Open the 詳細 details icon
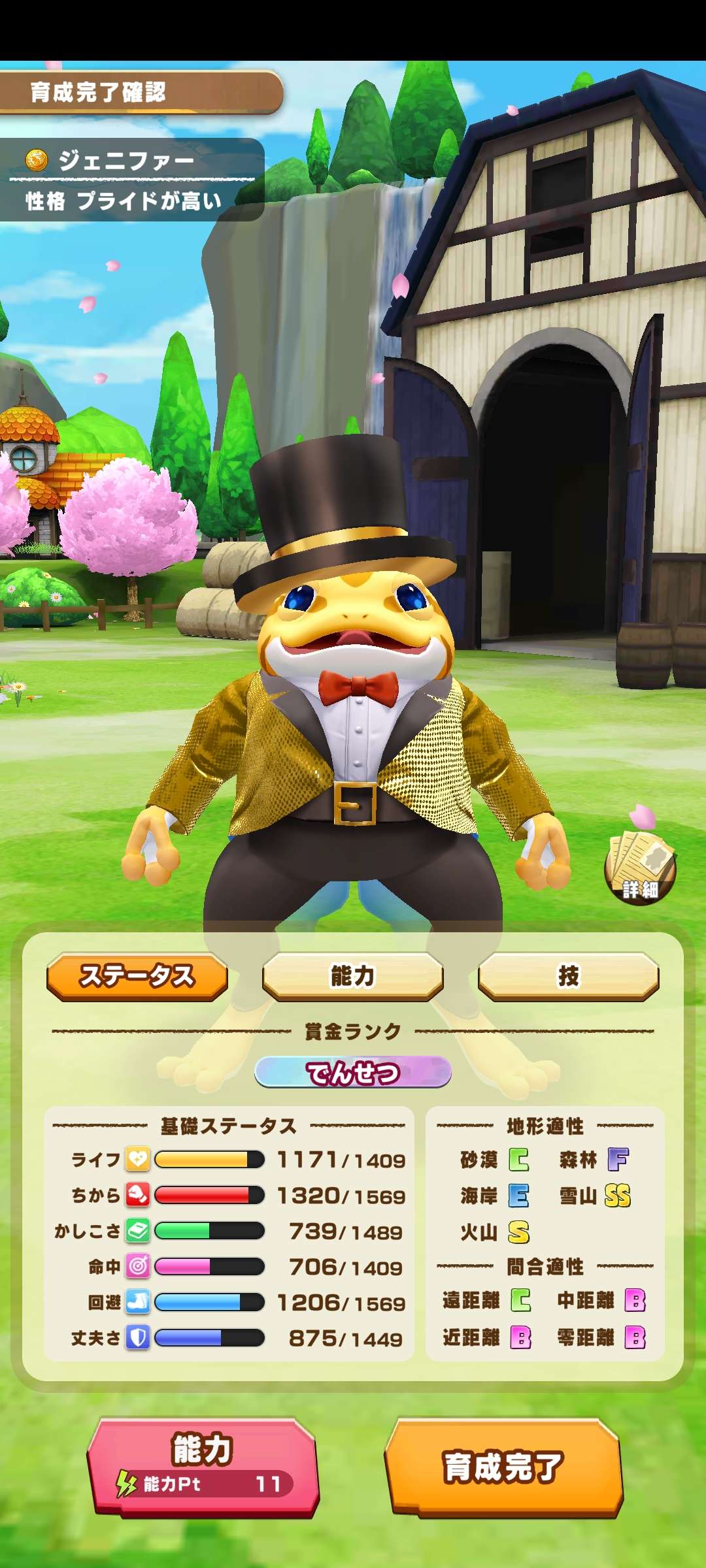 [639, 869]
